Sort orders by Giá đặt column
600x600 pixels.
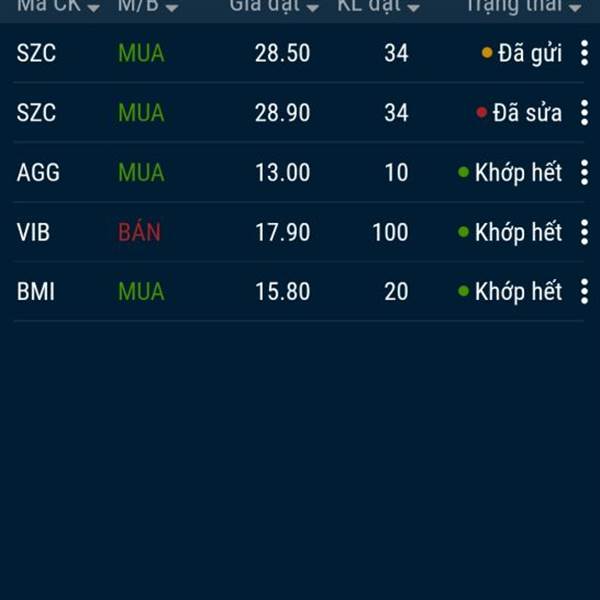click(274, 6)
